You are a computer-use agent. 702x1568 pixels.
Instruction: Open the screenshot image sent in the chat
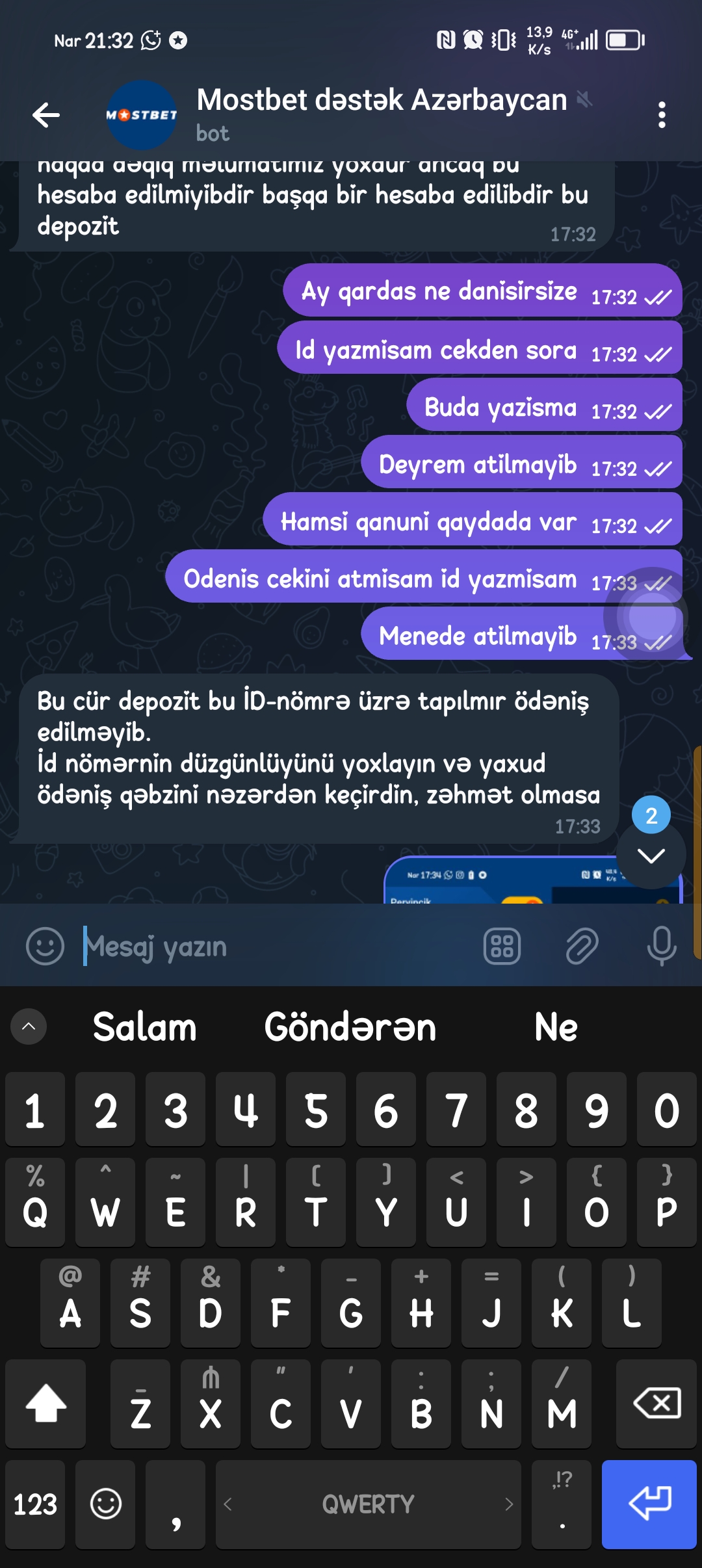532,880
